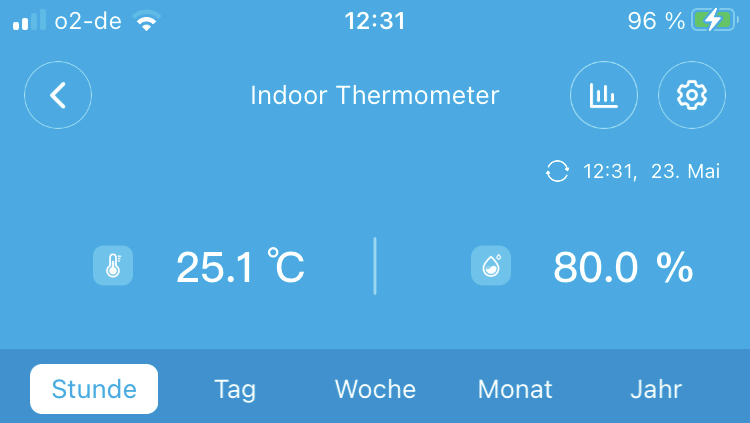The image size is (750, 423).
Task: Open the chart history view
Action: 603,96
